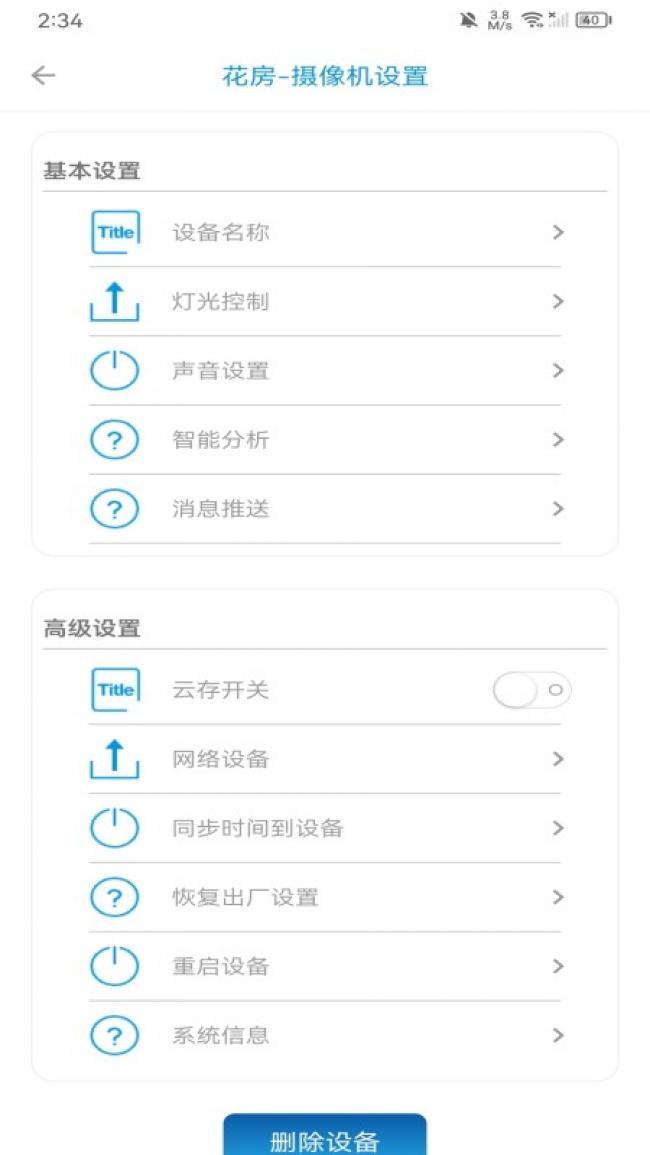Open 声音设置 row
Image resolution: width=650 pixels, height=1155 pixels.
(x=324, y=371)
